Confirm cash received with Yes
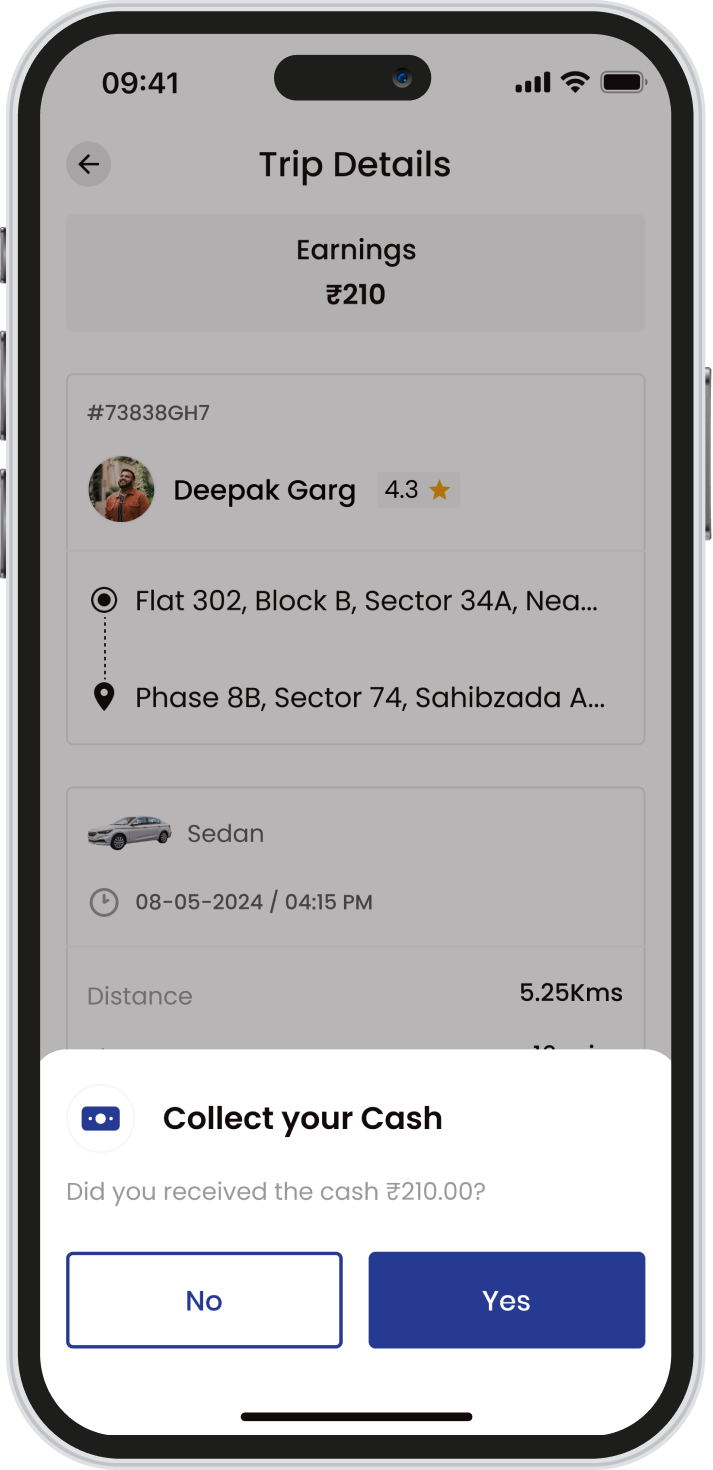The height and width of the screenshot is (1470, 713). click(506, 1299)
